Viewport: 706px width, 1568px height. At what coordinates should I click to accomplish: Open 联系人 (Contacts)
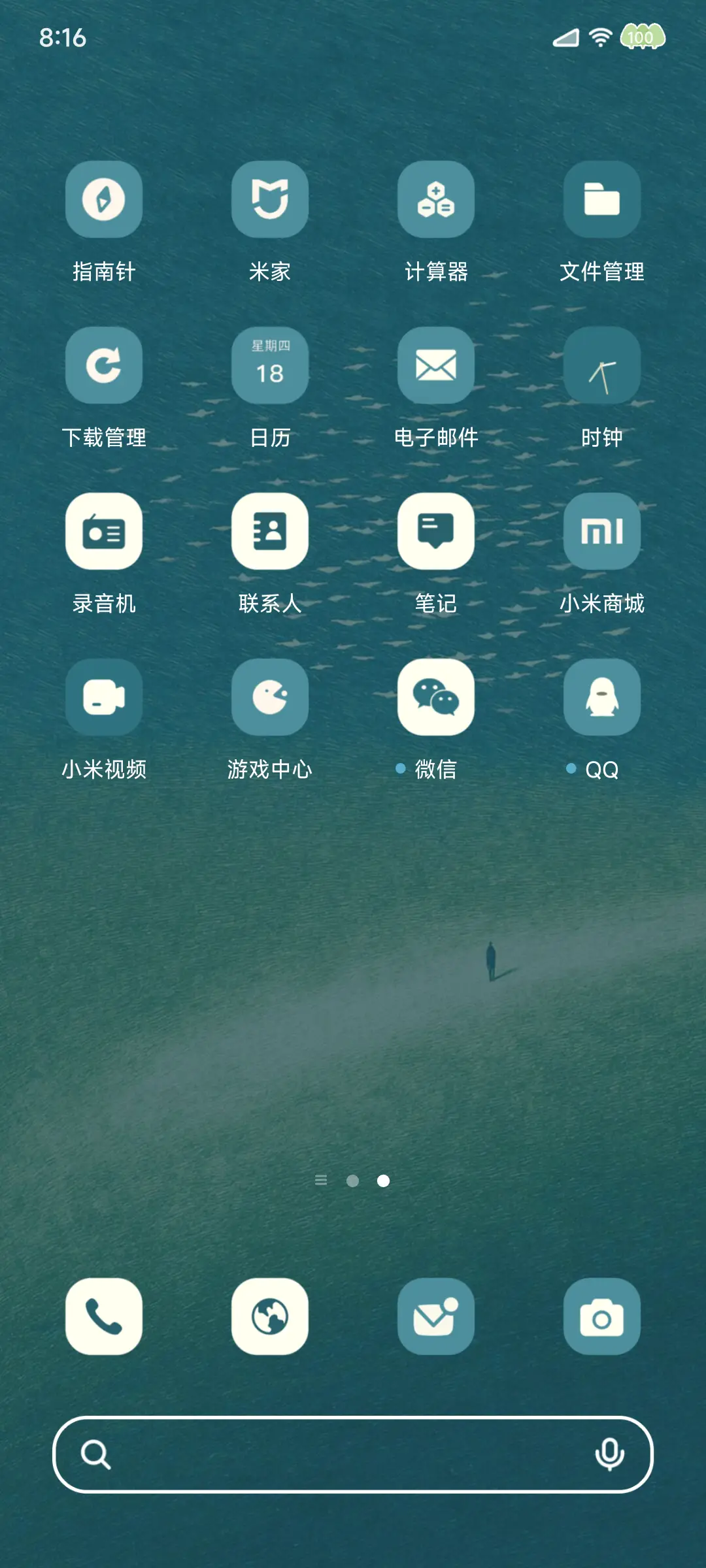coord(270,531)
